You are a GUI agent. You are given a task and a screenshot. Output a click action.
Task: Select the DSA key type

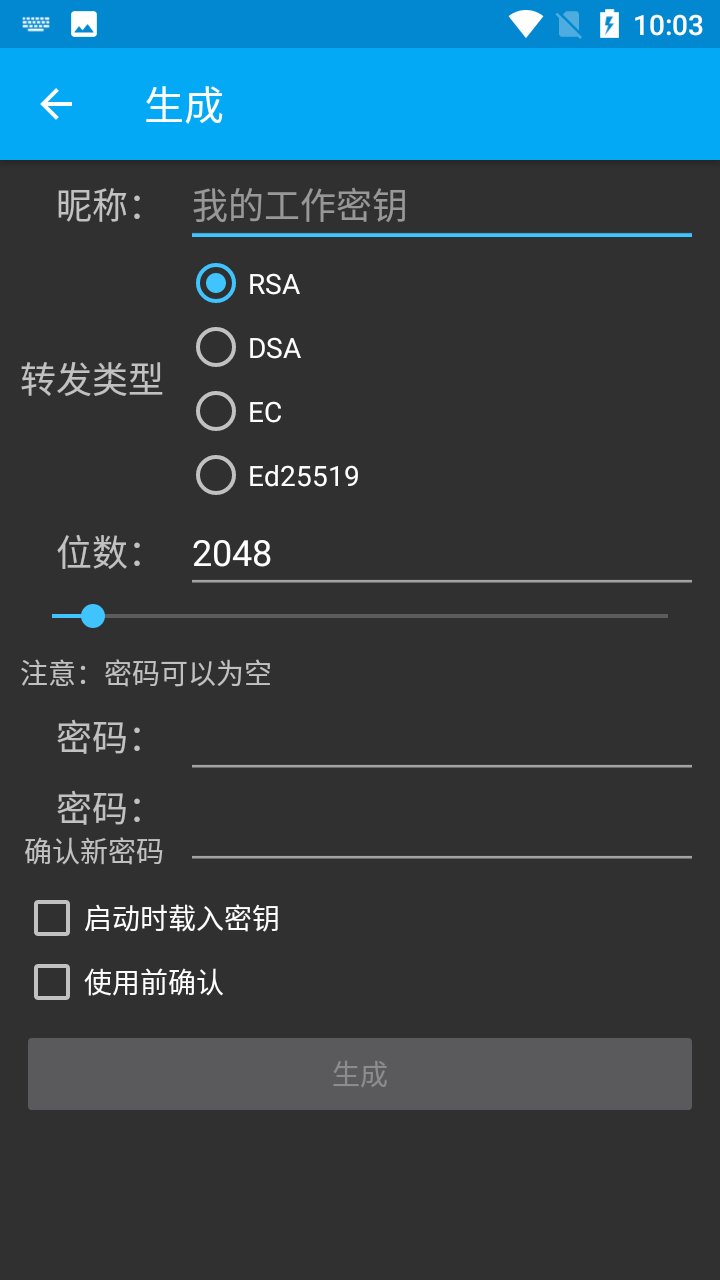tap(216, 347)
